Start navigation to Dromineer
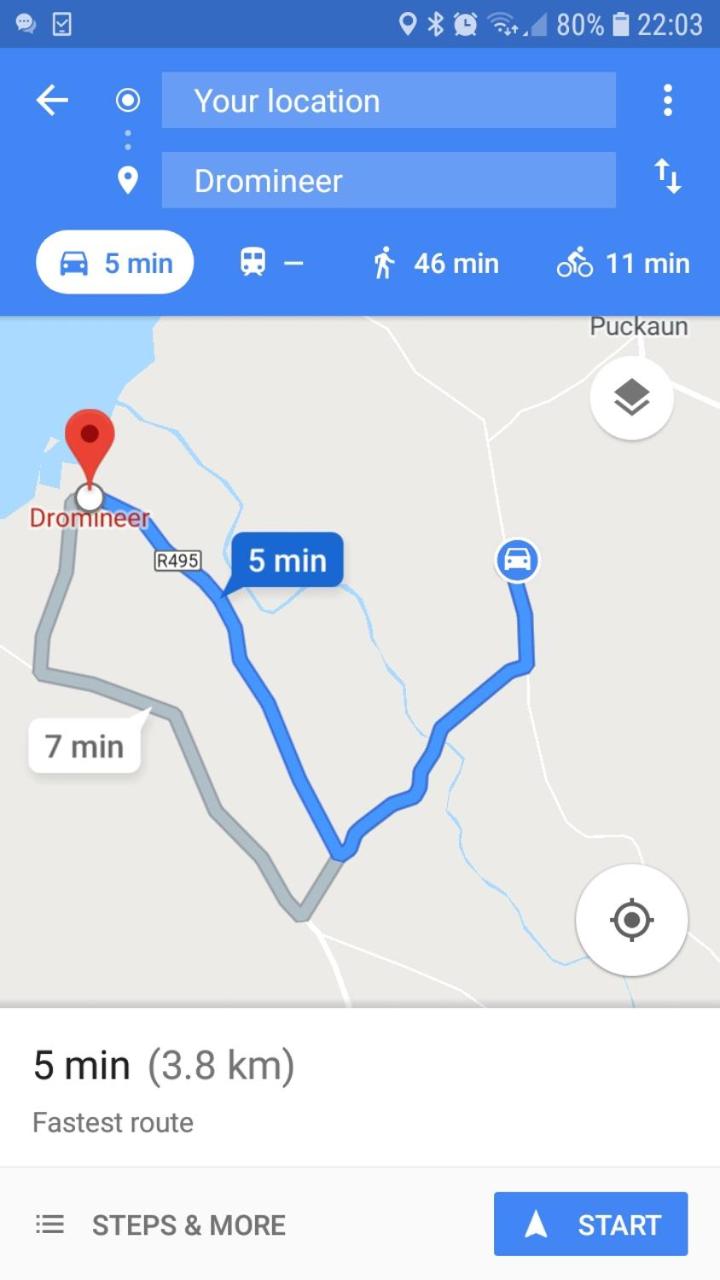The height and width of the screenshot is (1280, 720). (591, 1224)
